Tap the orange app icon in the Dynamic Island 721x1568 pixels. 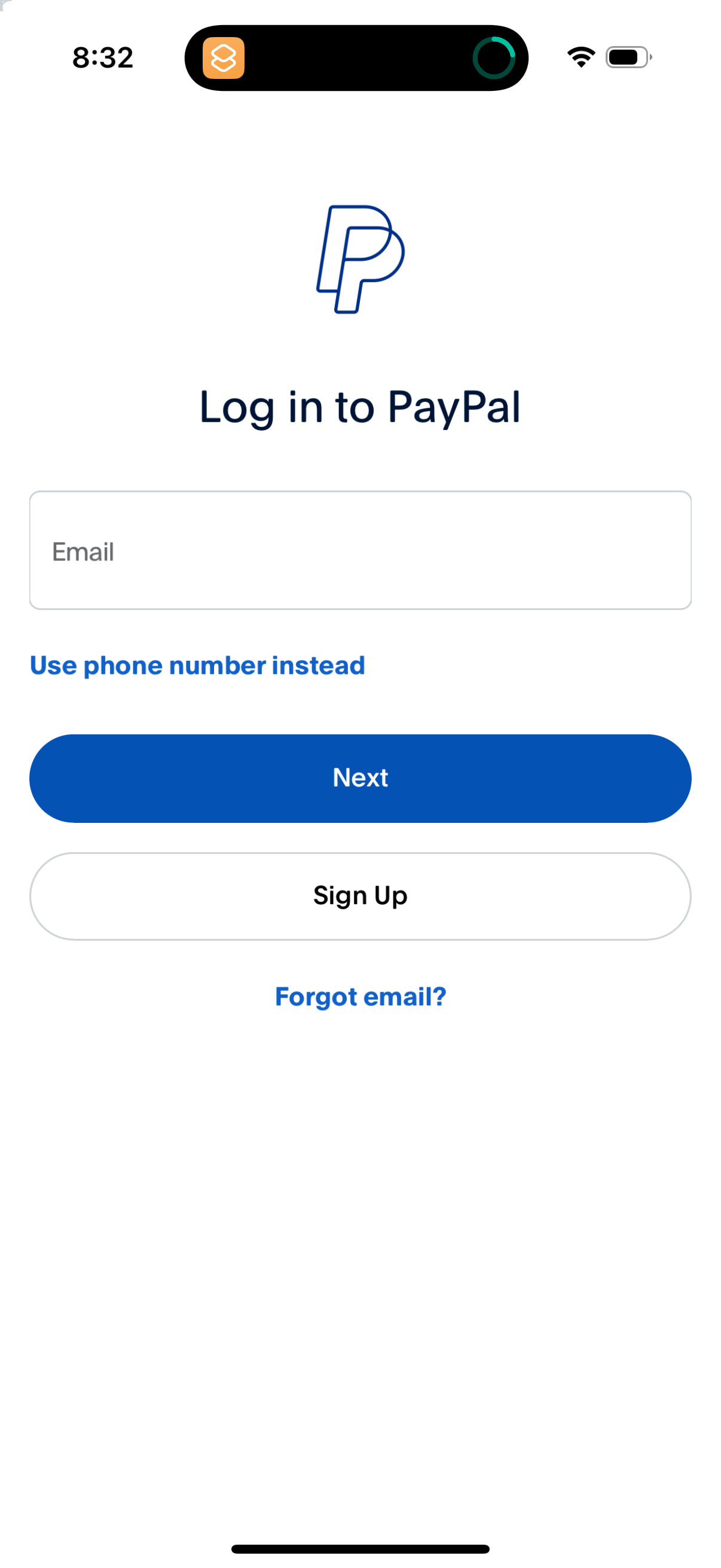pos(224,59)
